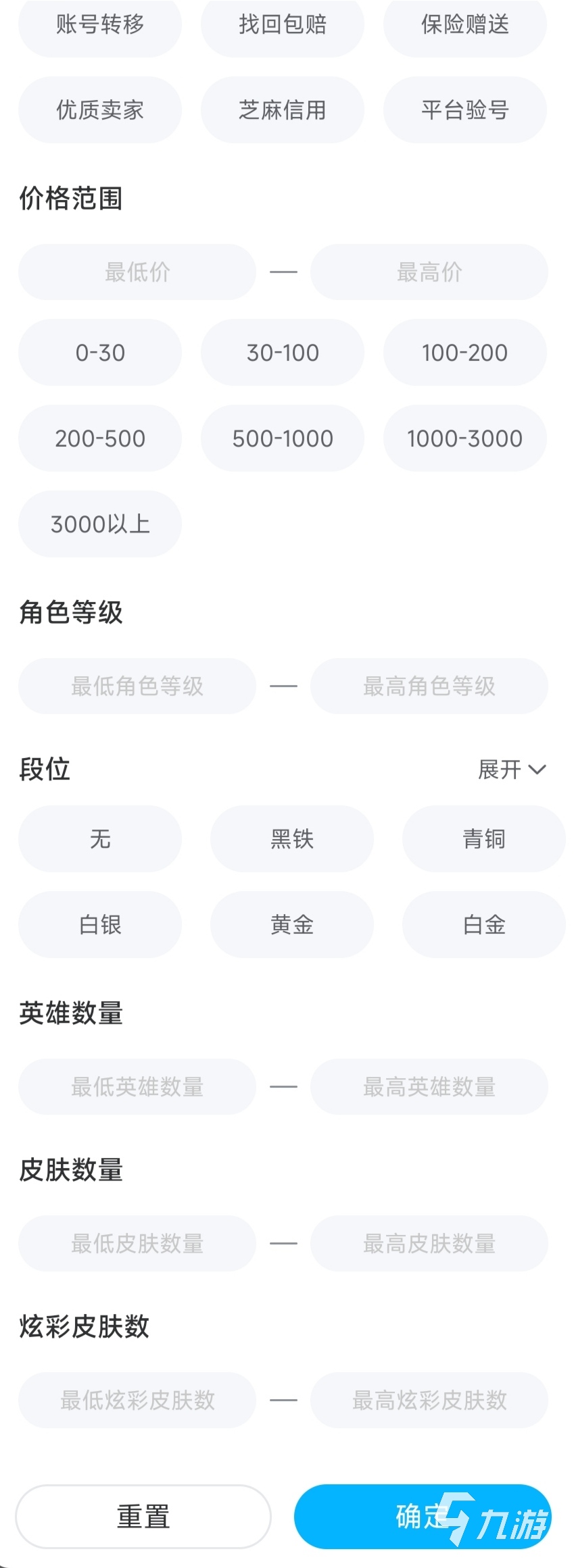Screen dimensions: 576x1568
Task: Focus the 最低价 input field
Action: click(x=137, y=272)
